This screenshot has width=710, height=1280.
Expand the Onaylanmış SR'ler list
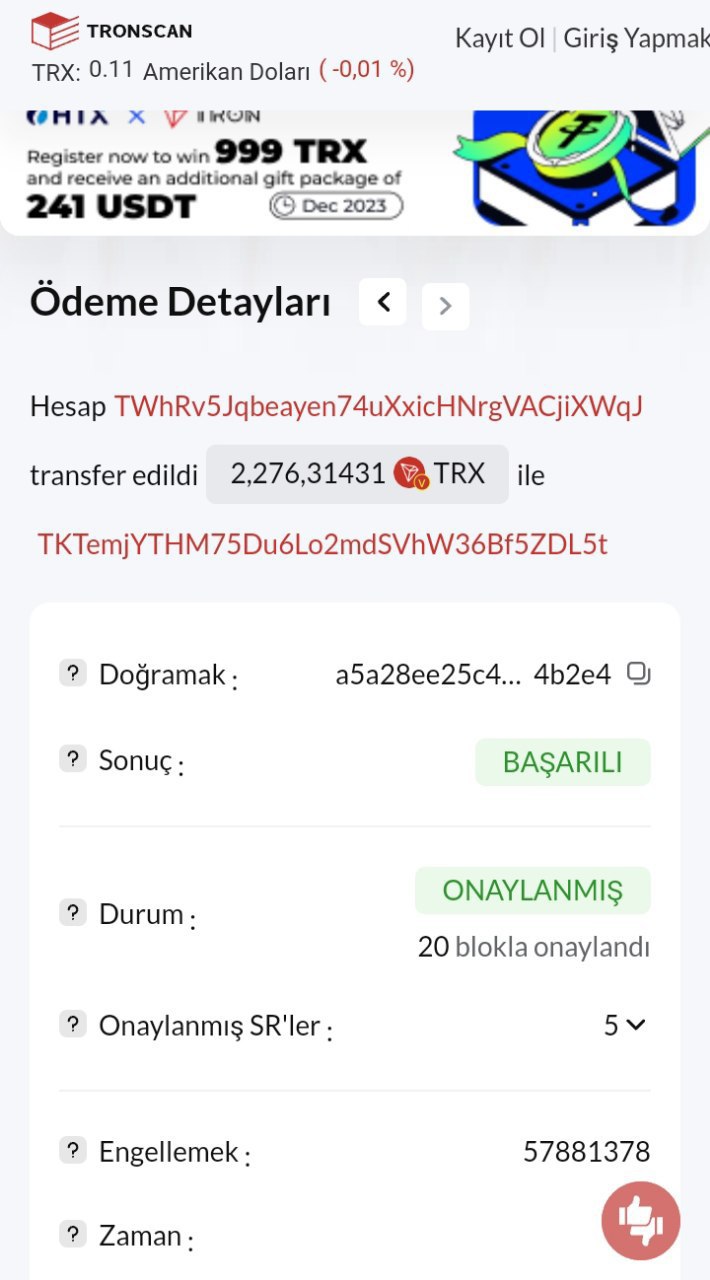click(626, 1025)
